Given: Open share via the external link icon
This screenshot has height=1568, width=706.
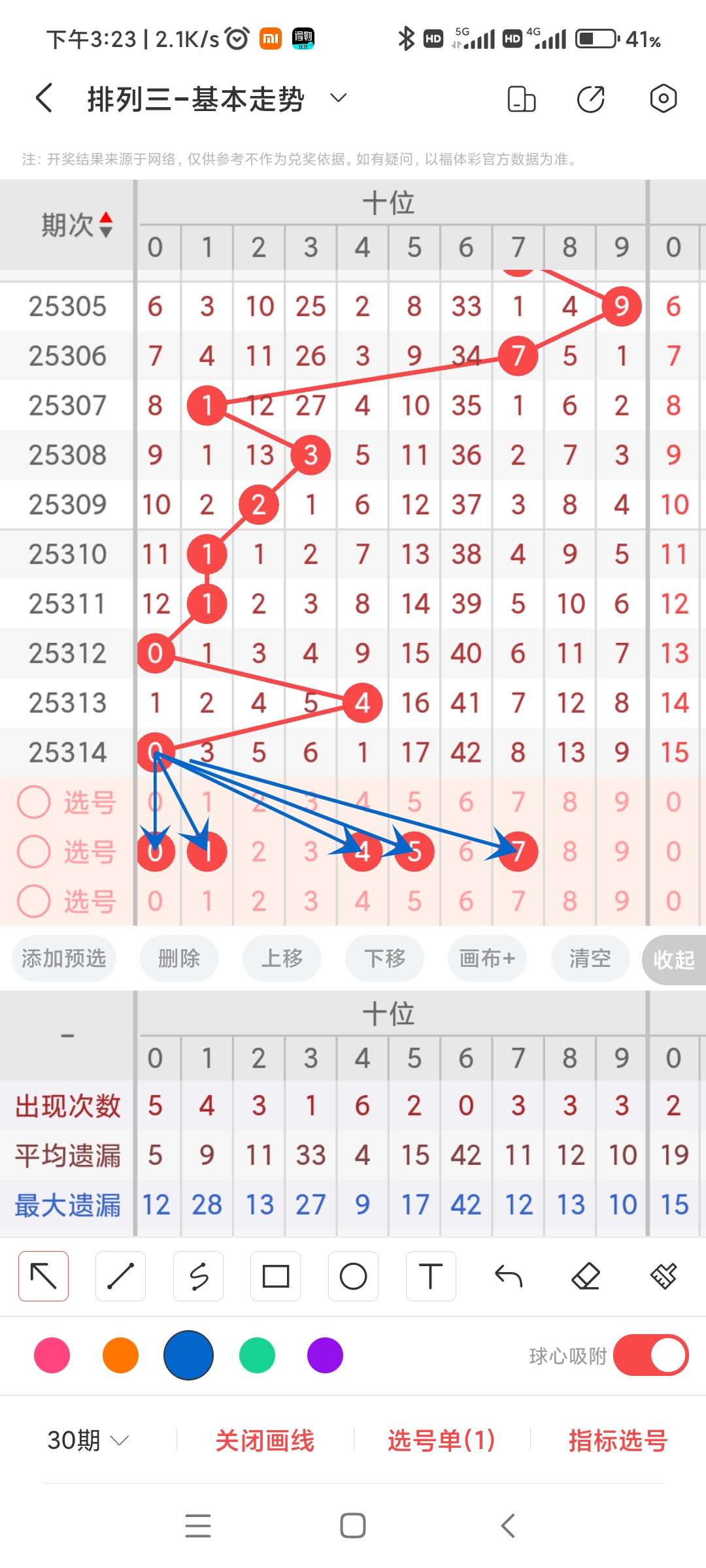Looking at the screenshot, I should pyautogui.click(x=590, y=98).
